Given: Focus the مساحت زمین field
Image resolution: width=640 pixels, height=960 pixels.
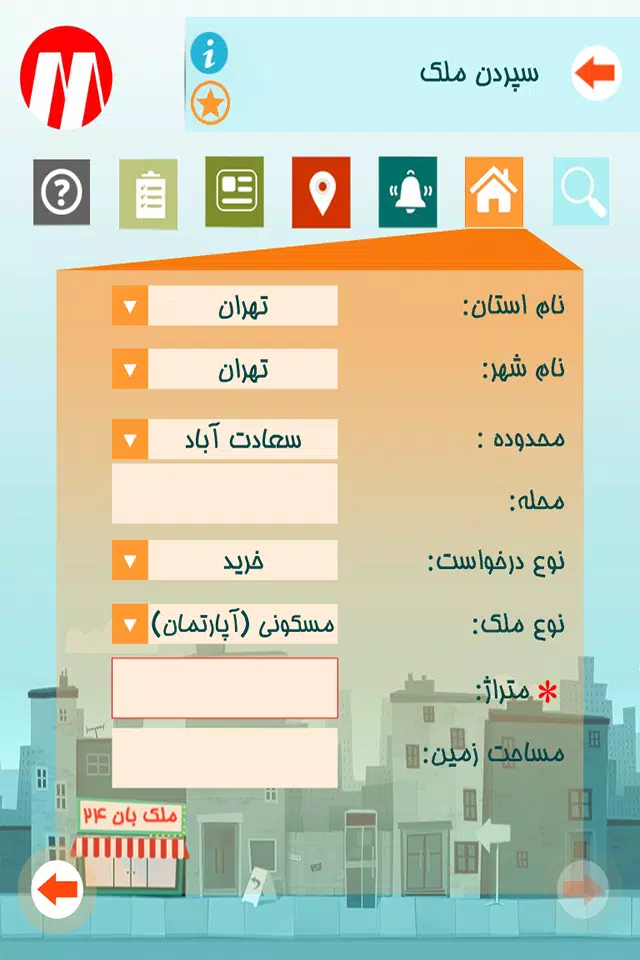Looking at the screenshot, I should point(225,757).
